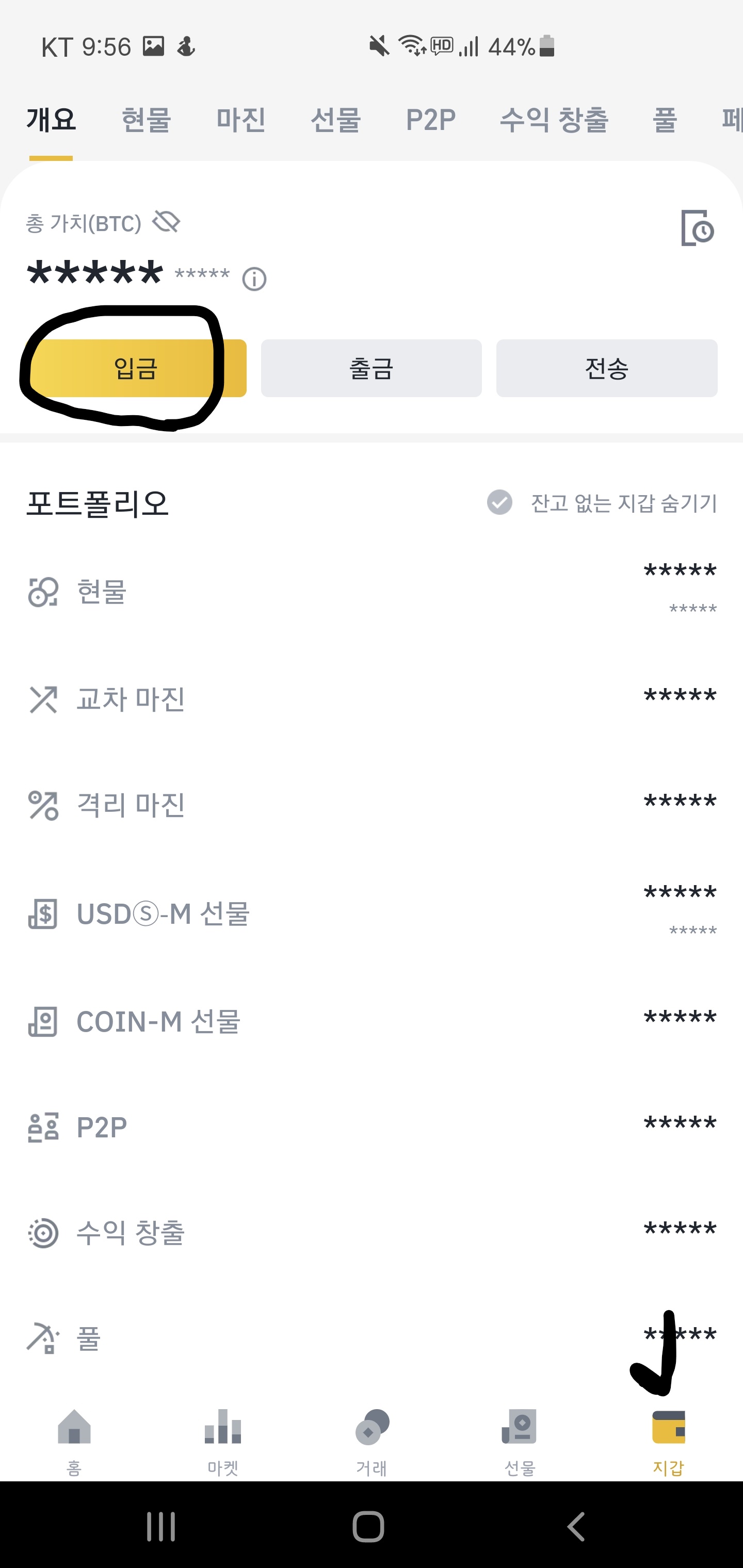The height and width of the screenshot is (1568, 743).
Task: Toggle balance visibility eye icon
Action: pyautogui.click(x=166, y=222)
